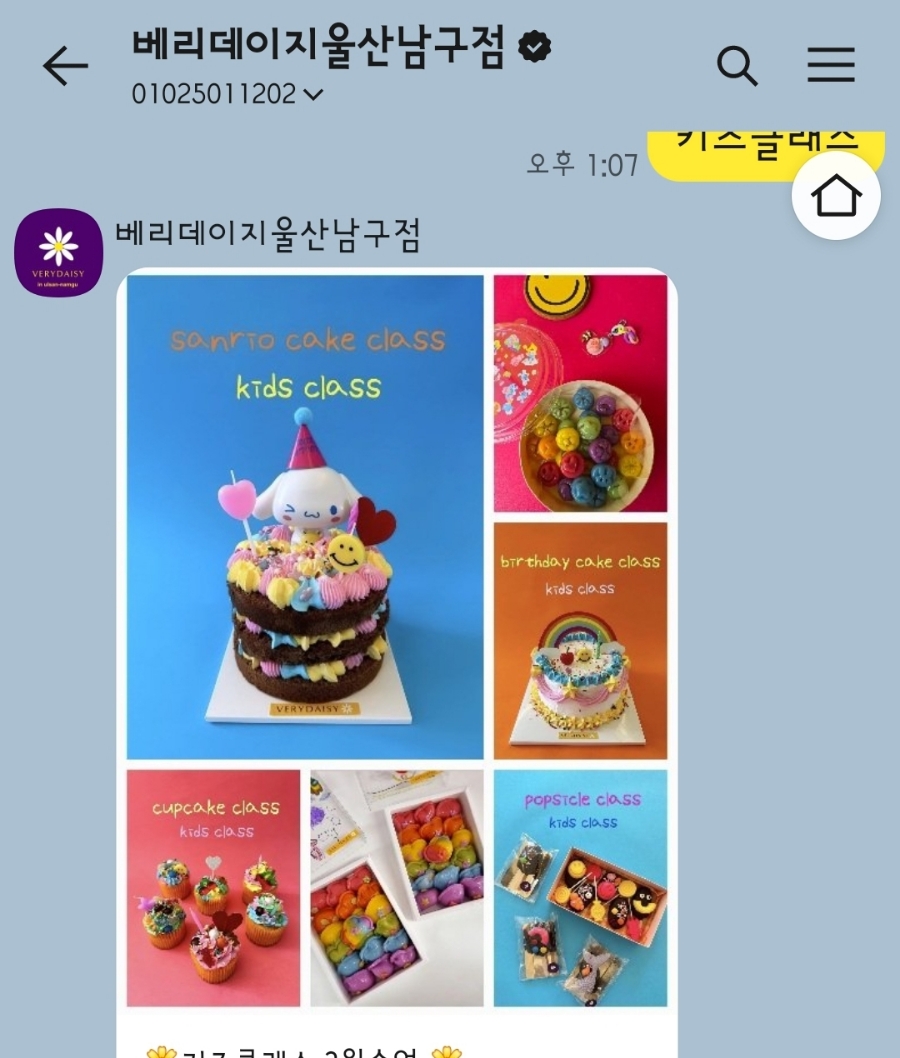Screen dimensions: 900x1058
Task: Go back from the 베리데이지울산남구점 chat
Action: (65, 66)
